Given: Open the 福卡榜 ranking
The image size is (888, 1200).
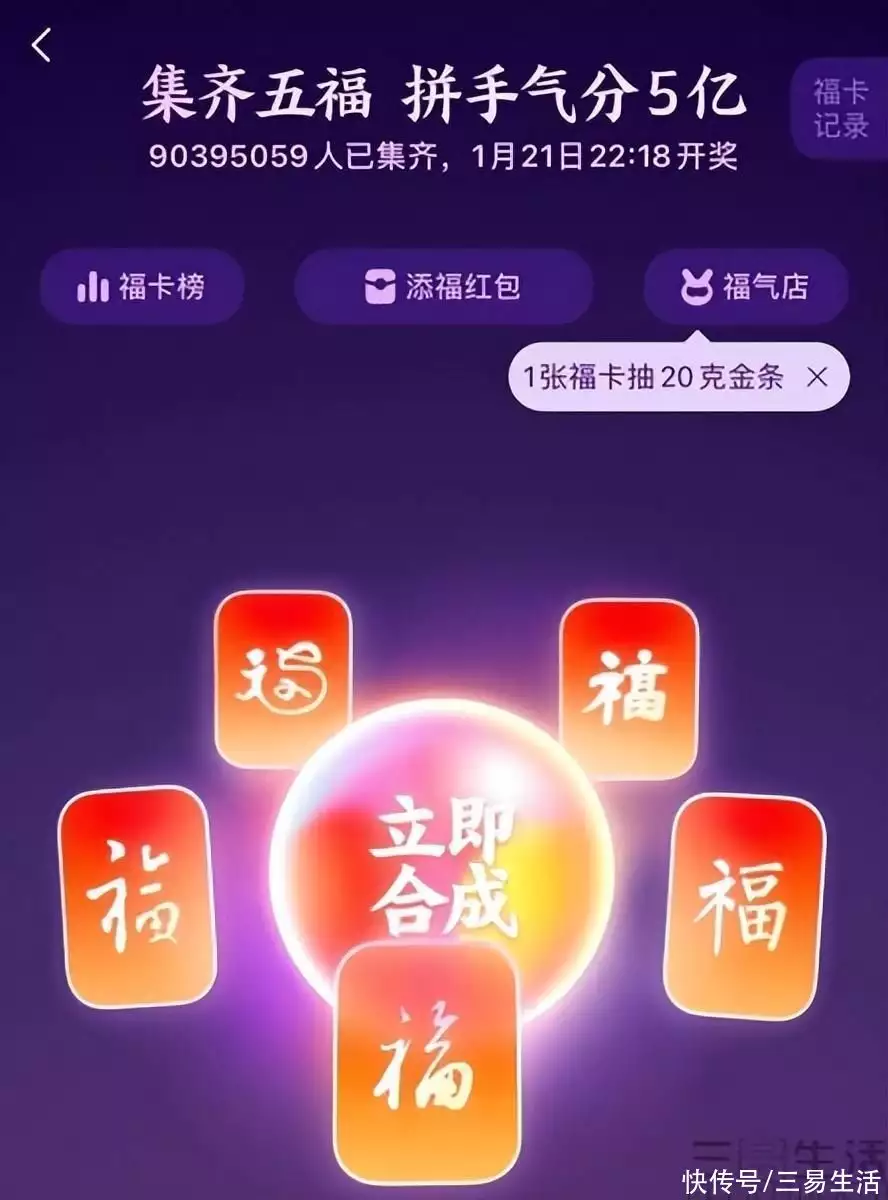Looking at the screenshot, I should point(141,288).
